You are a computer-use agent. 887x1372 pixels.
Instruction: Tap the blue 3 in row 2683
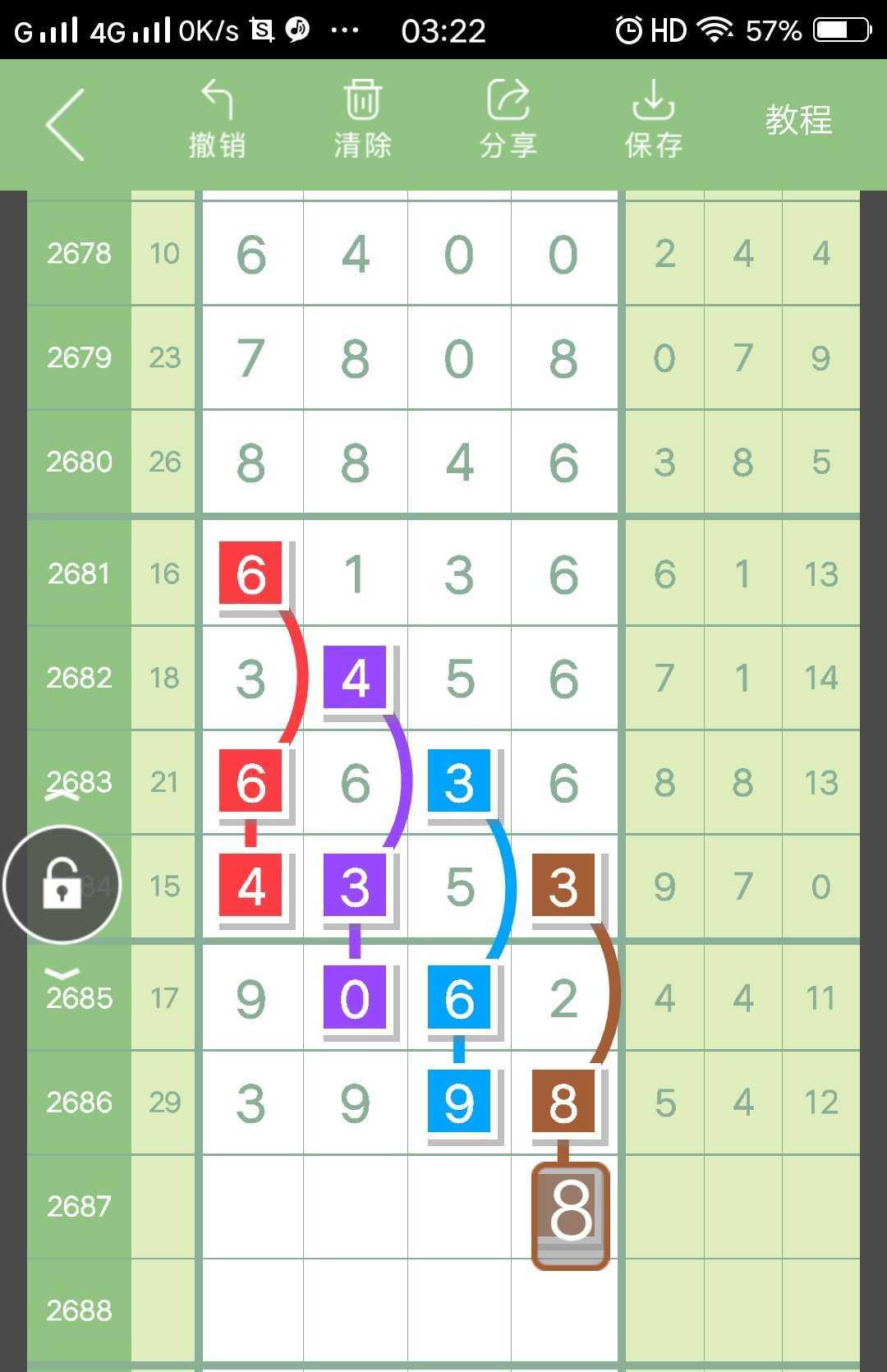pyautogui.click(x=459, y=781)
